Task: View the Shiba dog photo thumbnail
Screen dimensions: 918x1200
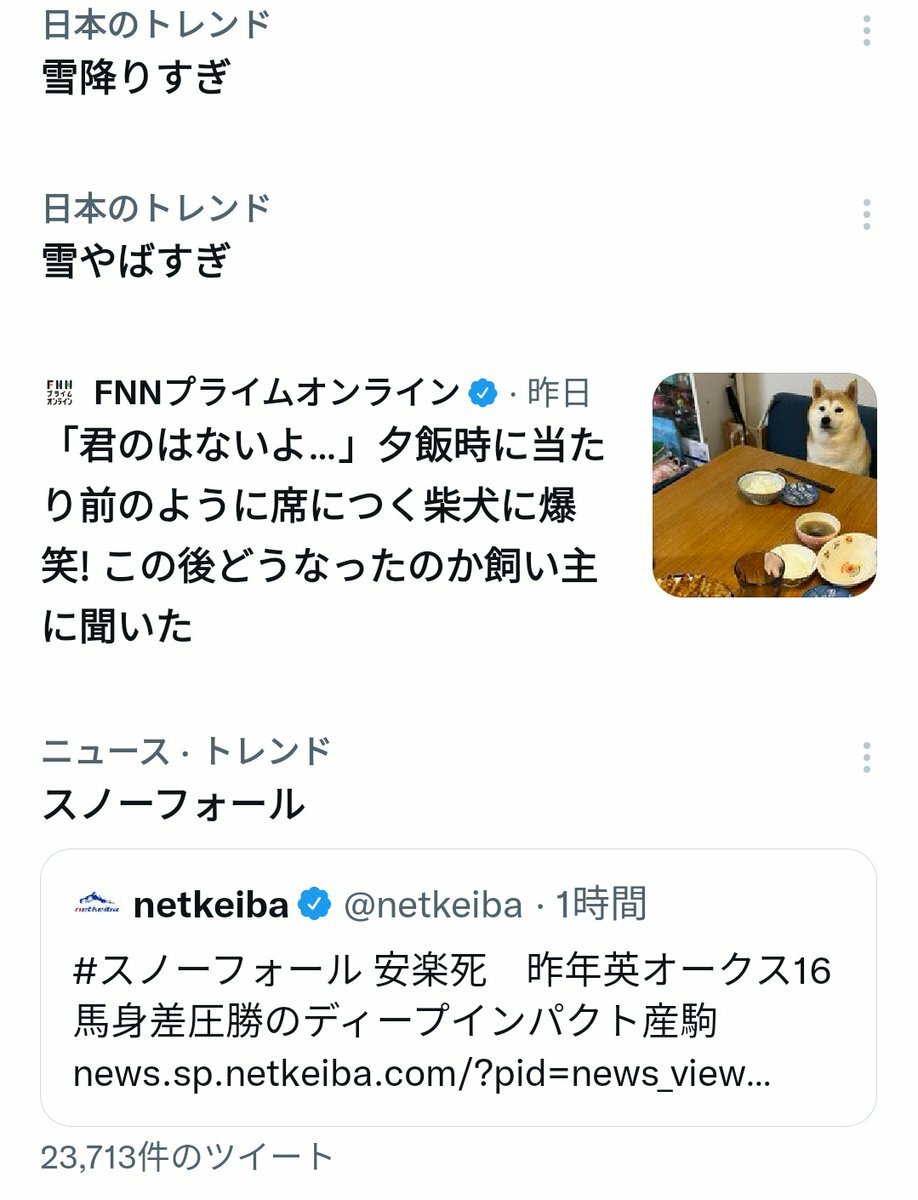Action: pos(764,486)
